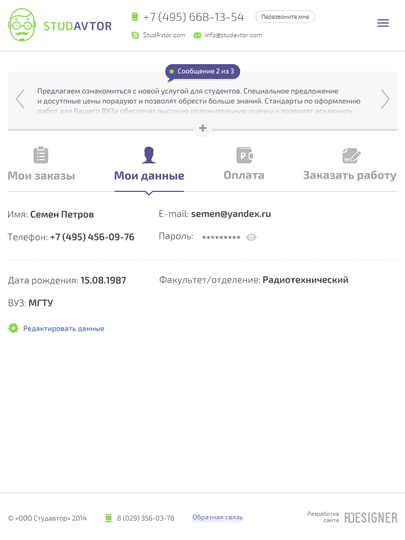Reveal the password with the eye icon
The image size is (405, 540).
251,237
